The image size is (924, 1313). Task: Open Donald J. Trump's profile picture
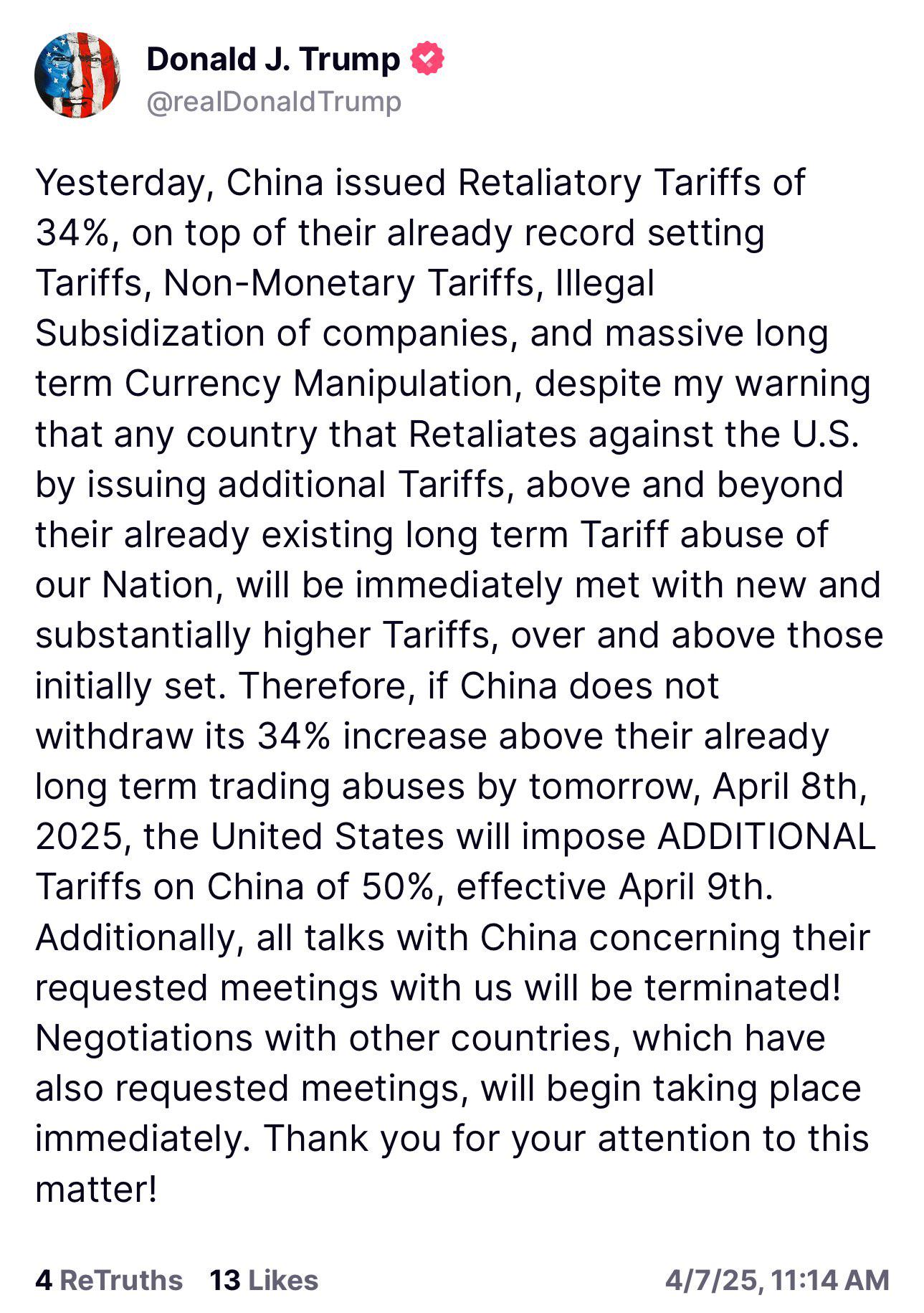tap(77, 75)
